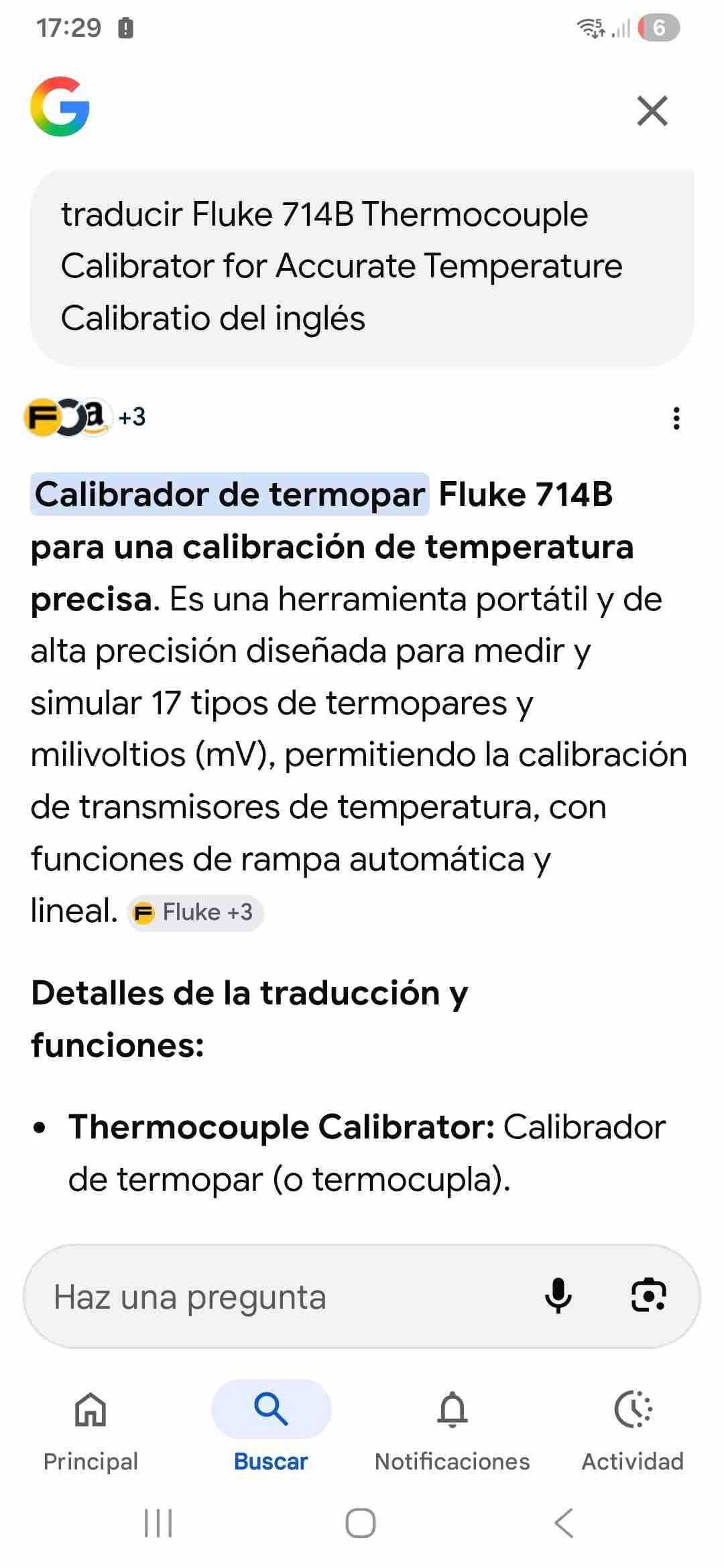
Task: Open the Fluke source favicon
Action: pos(40,417)
